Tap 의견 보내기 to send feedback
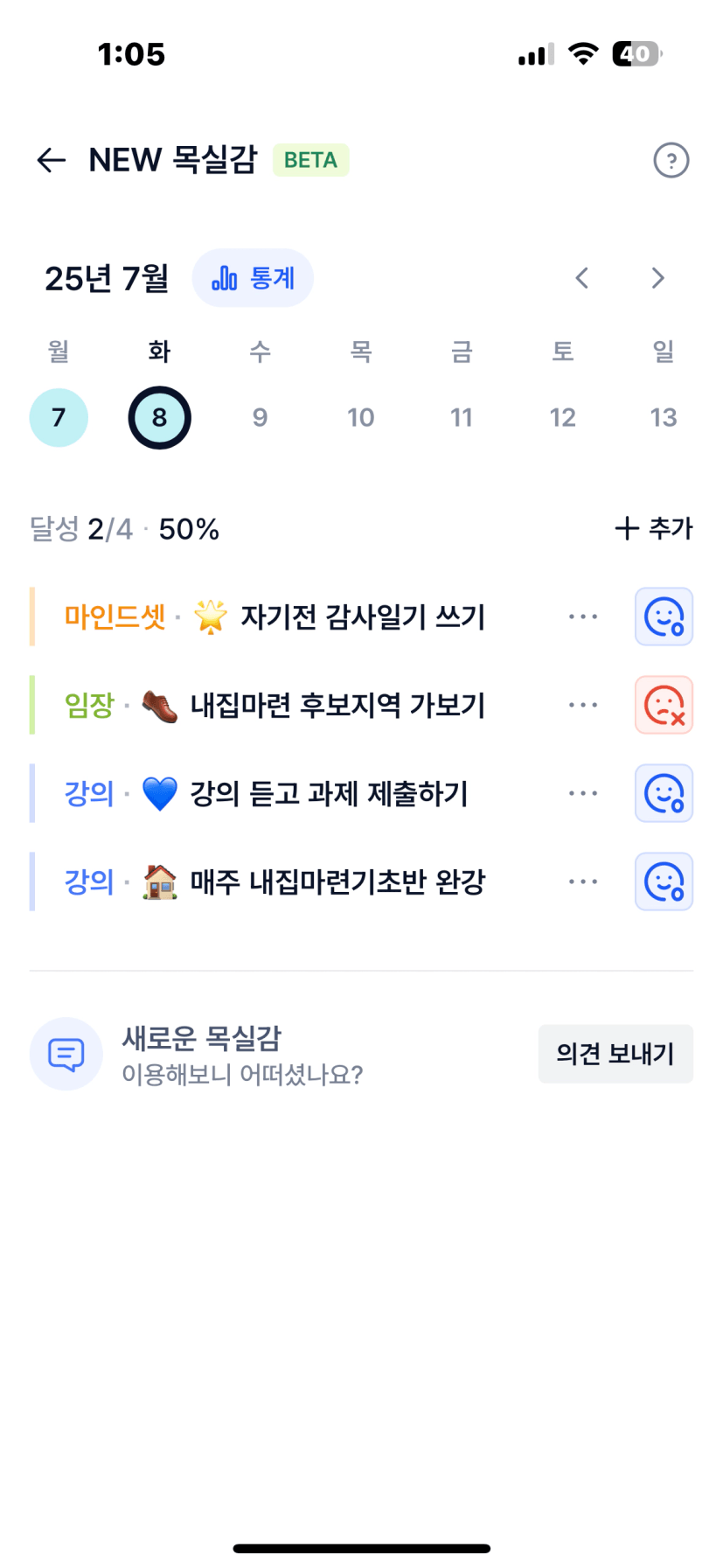 pos(615,1054)
